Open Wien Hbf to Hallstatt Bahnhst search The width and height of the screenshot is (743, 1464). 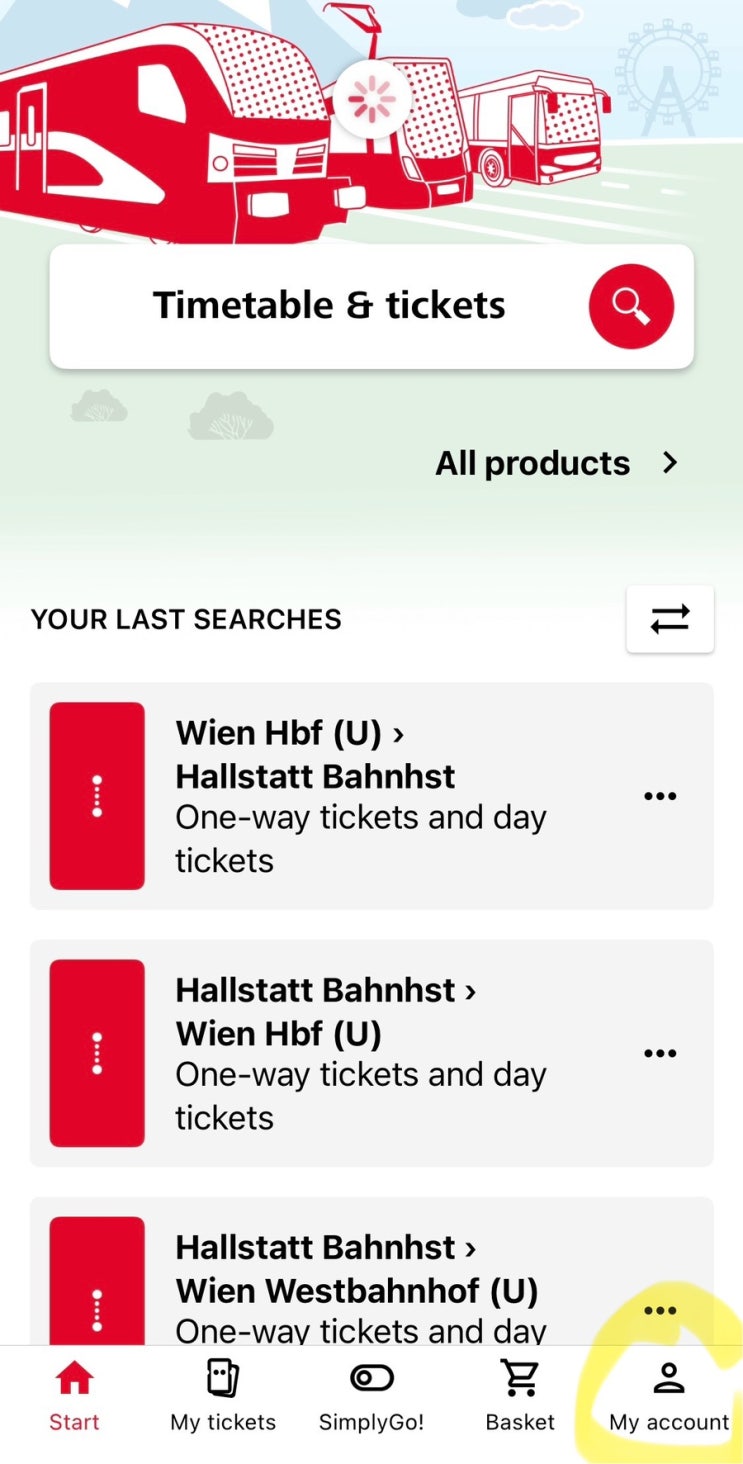coord(360,796)
